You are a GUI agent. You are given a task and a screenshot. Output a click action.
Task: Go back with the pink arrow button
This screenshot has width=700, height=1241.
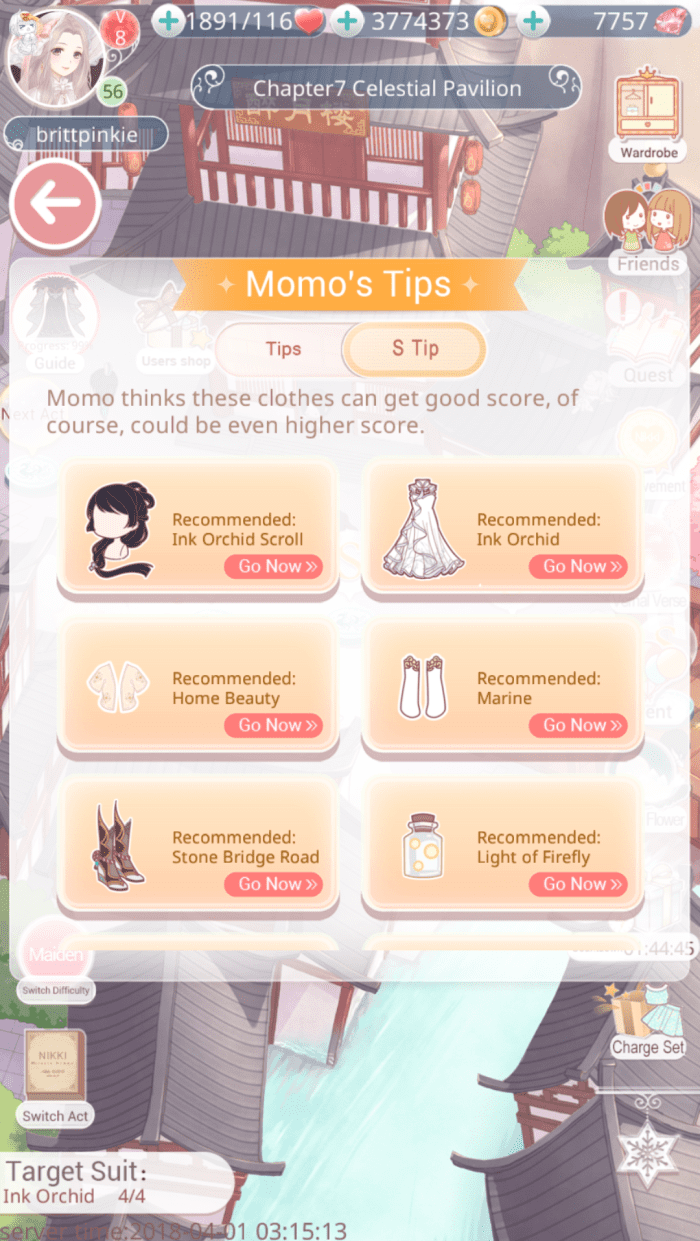coord(55,204)
